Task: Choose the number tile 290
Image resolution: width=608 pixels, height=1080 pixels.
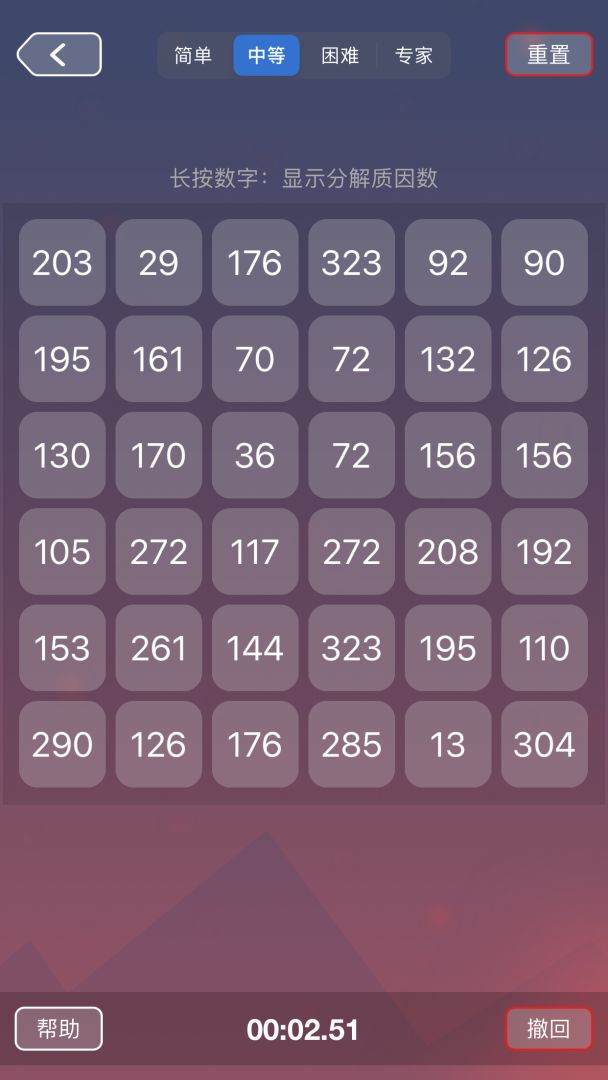Action: [x=62, y=745]
